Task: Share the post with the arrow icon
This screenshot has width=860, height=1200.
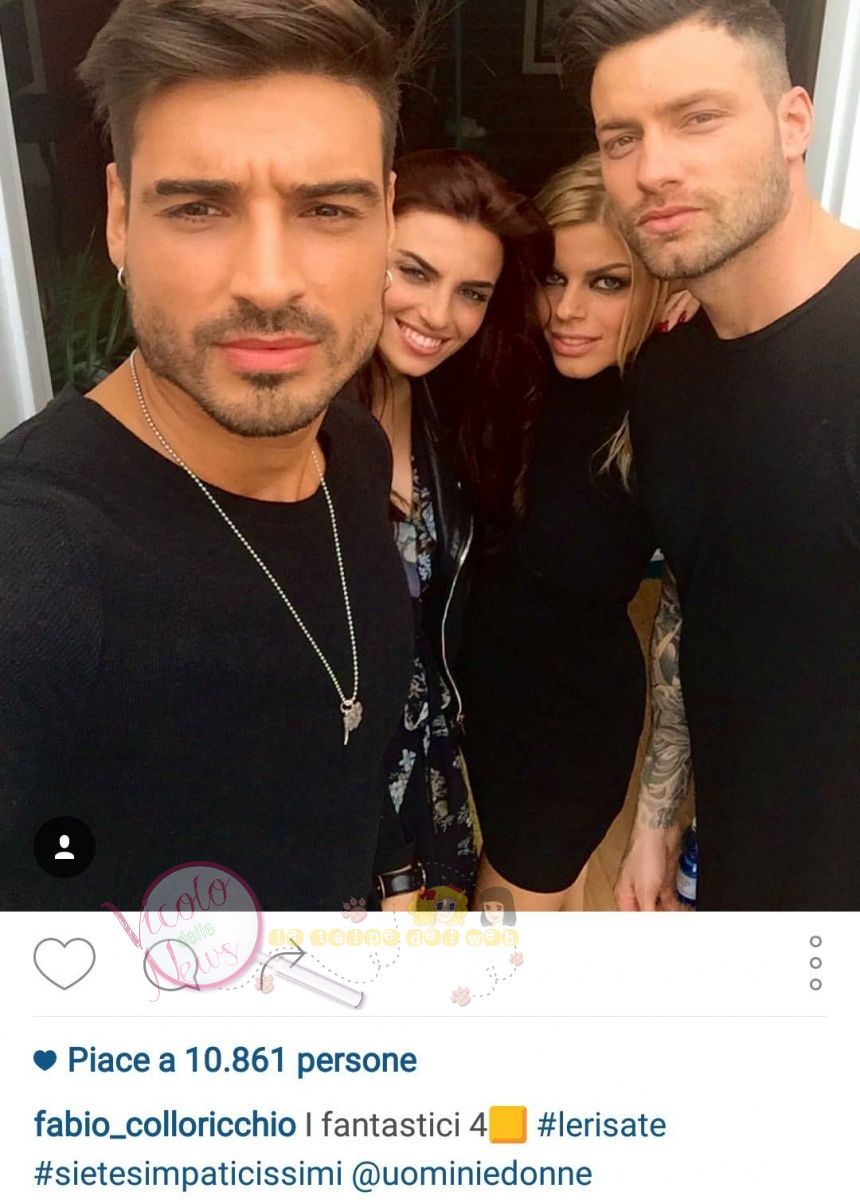Action: 285,962
